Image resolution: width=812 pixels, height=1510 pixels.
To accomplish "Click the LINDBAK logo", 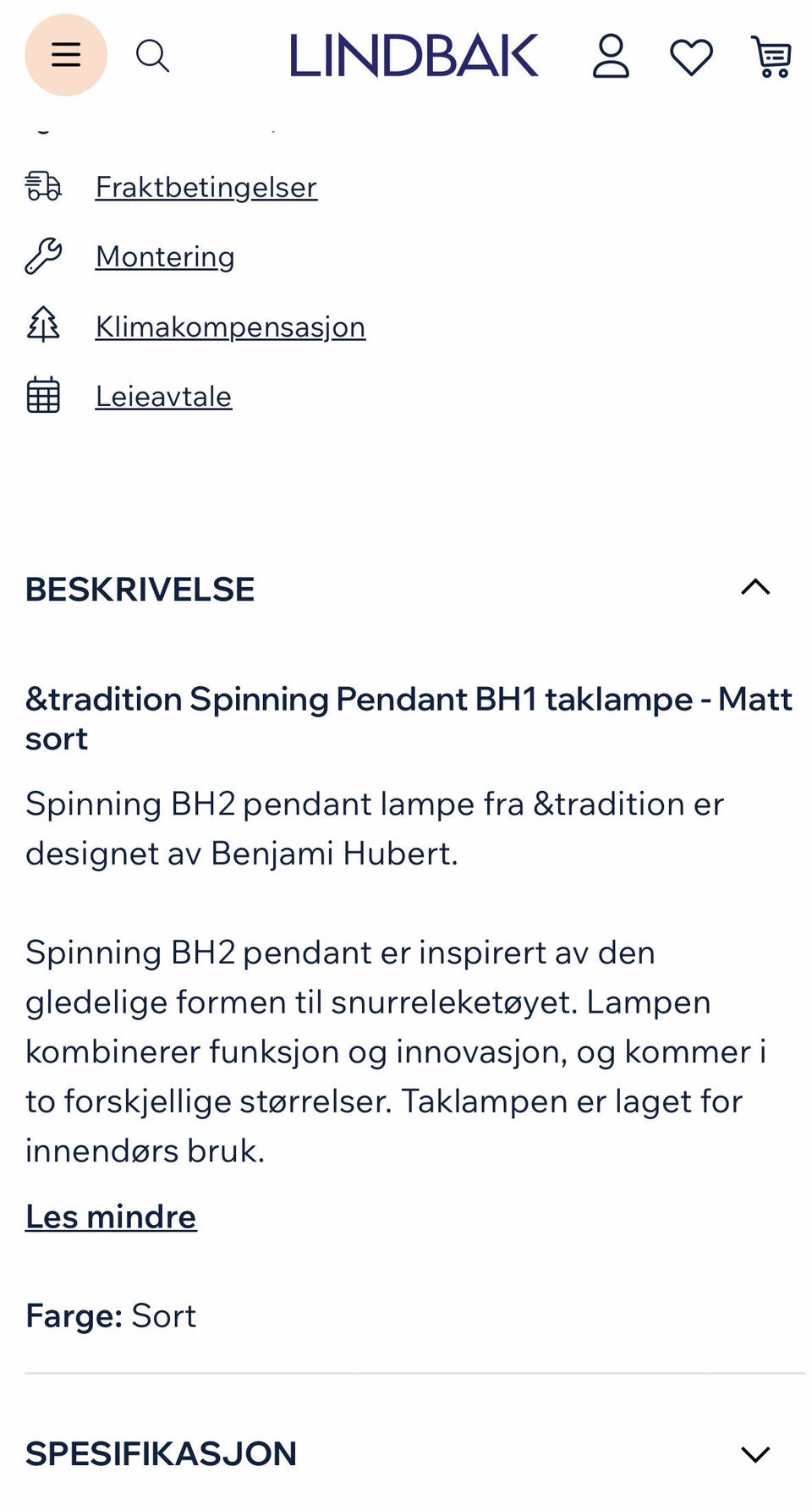I will point(412,54).
